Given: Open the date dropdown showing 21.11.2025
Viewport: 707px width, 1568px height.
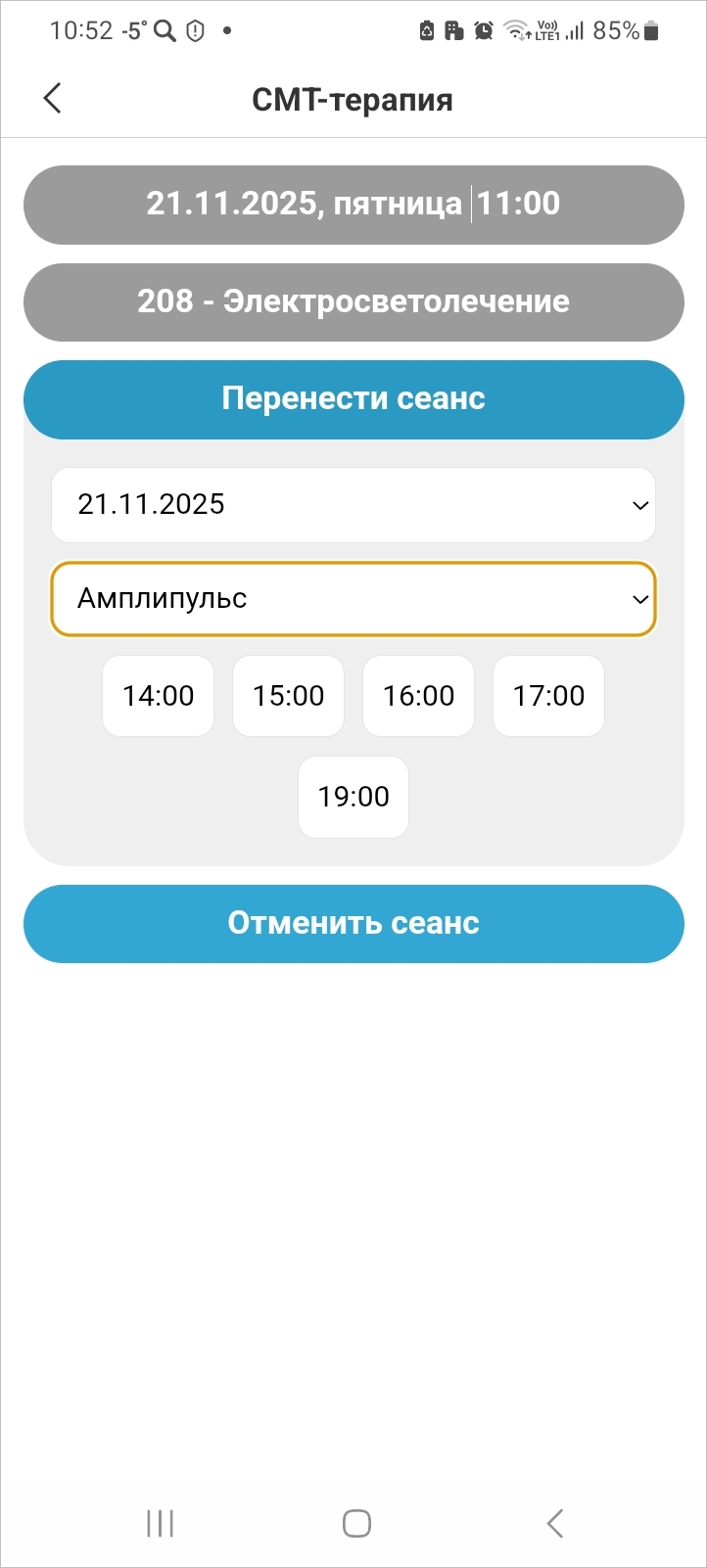Looking at the screenshot, I should point(353,505).
